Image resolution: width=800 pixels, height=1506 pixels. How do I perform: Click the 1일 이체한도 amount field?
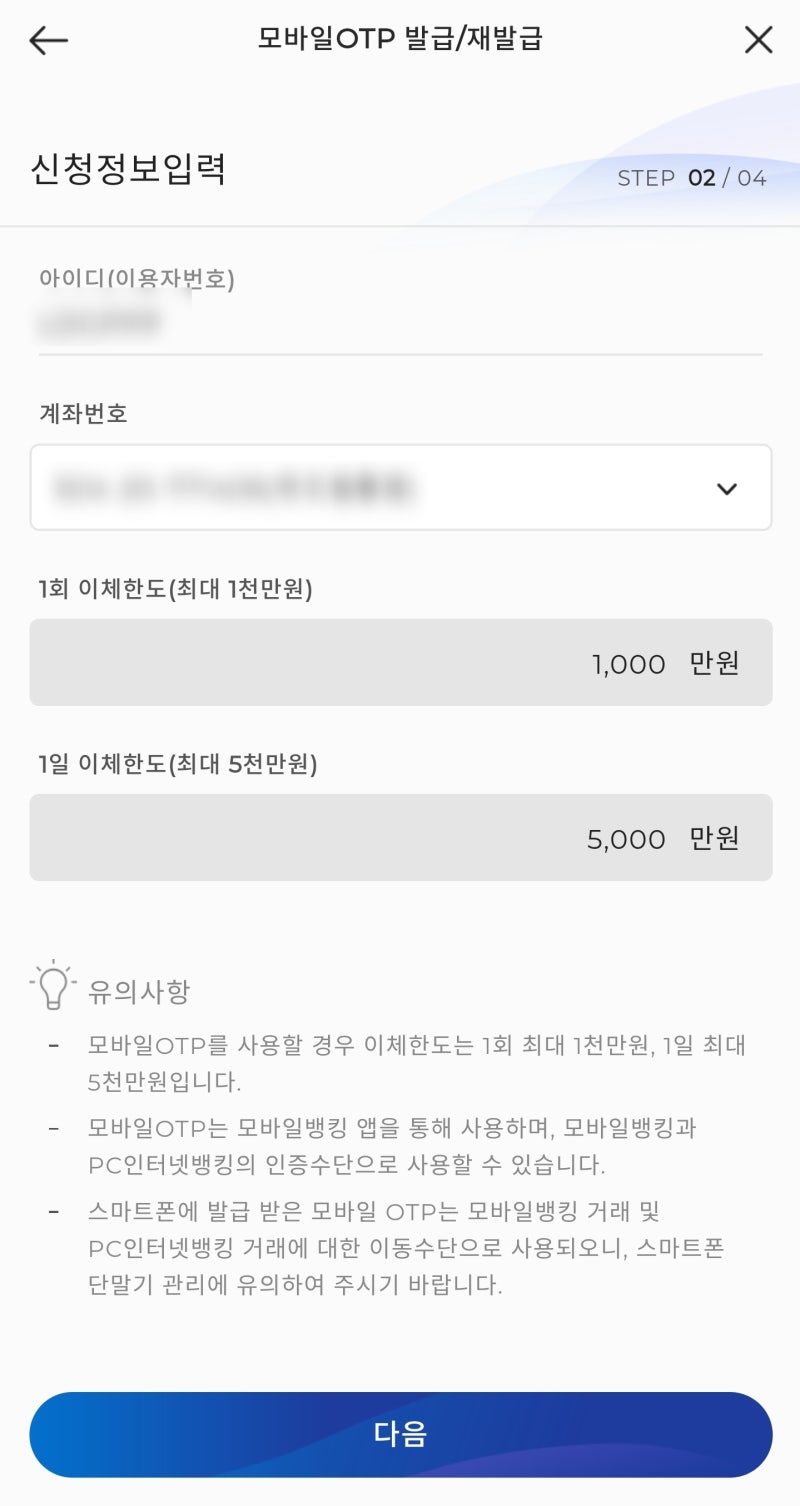point(400,838)
